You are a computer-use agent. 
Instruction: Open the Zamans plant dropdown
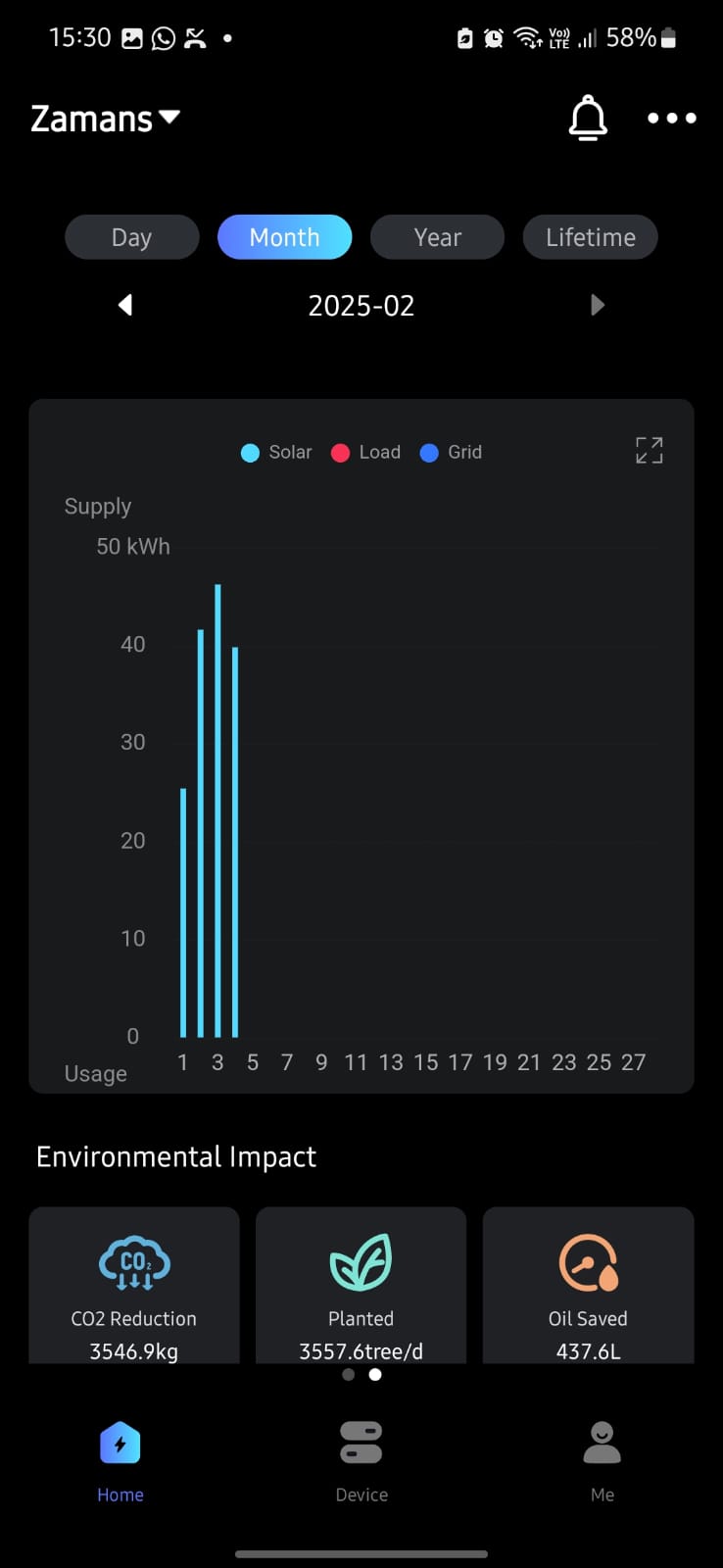click(106, 119)
